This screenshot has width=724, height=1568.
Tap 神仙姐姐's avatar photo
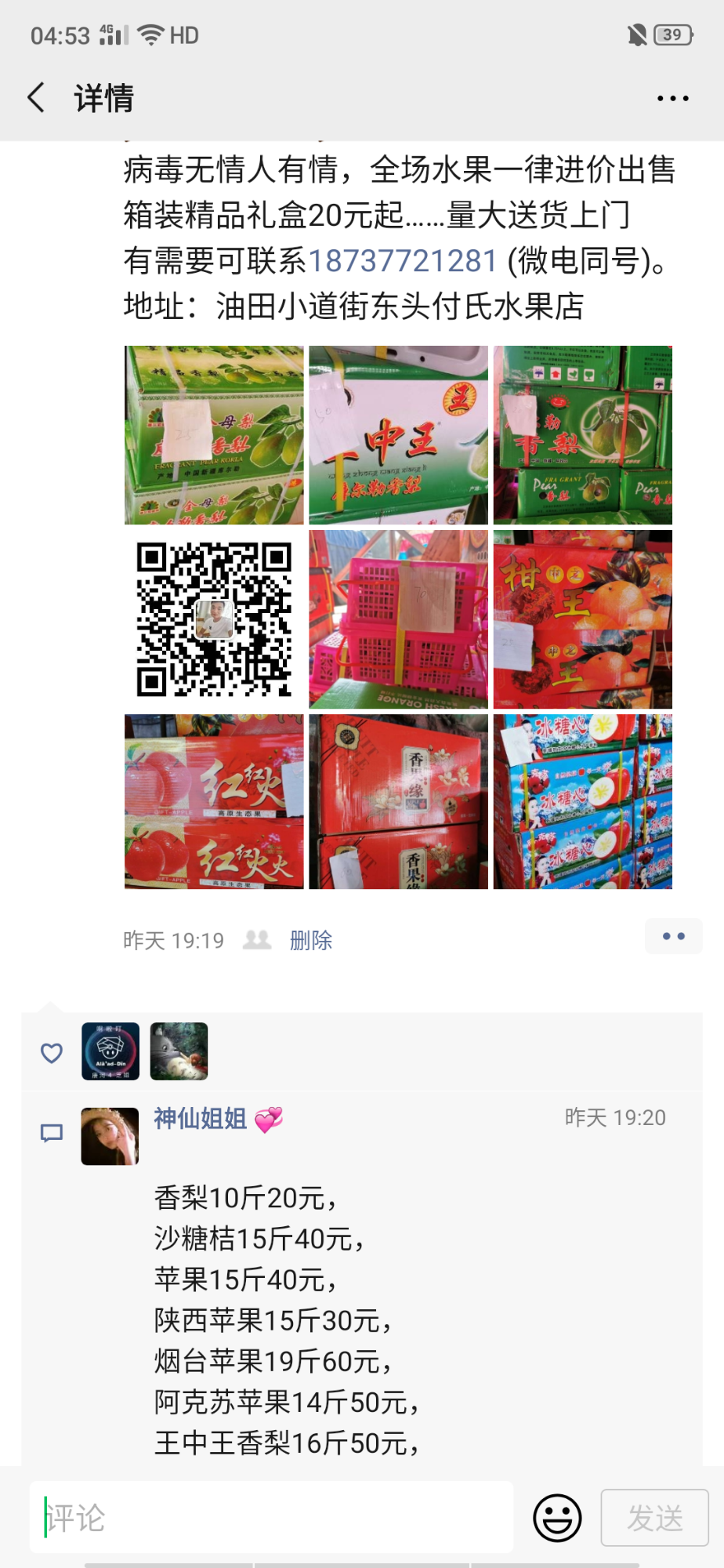coord(110,1136)
